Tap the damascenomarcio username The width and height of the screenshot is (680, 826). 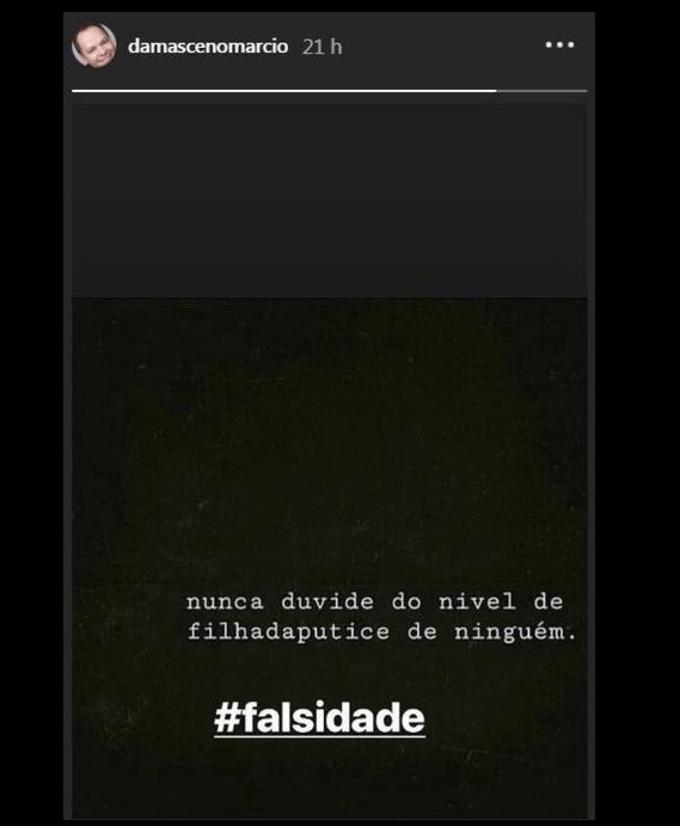point(208,47)
